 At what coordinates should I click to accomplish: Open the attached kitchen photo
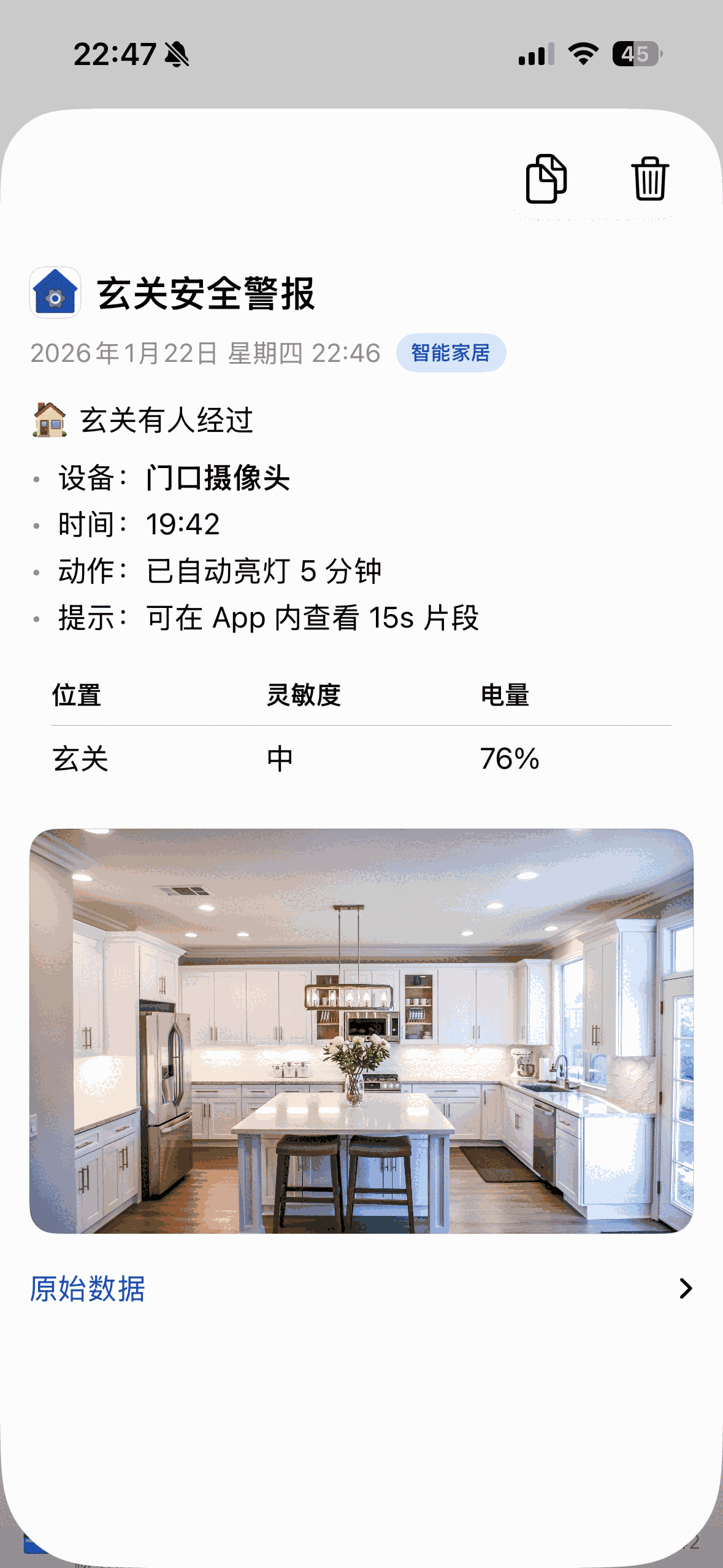pyautogui.click(x=361, y=1031)
